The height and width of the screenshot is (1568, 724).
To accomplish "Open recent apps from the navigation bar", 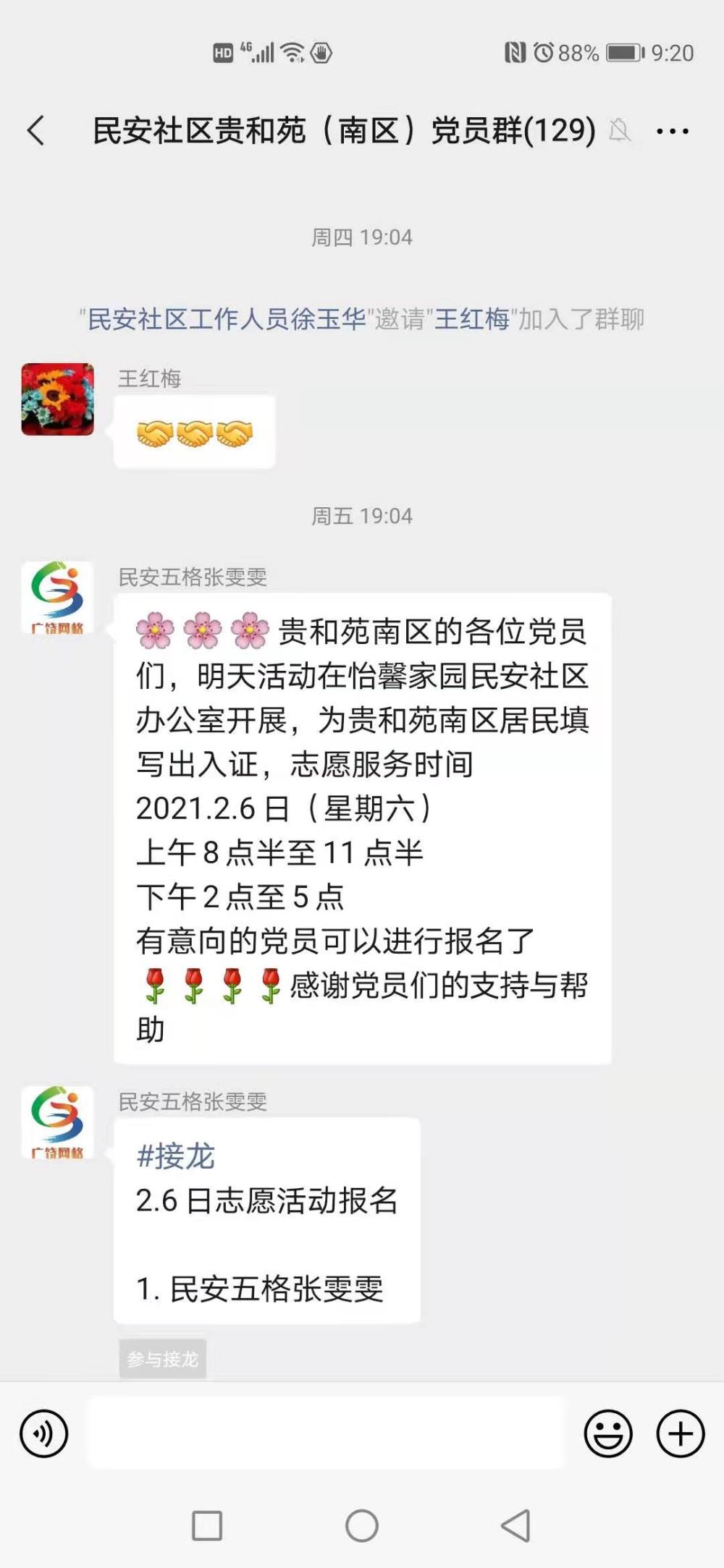I will point(207,1526).
